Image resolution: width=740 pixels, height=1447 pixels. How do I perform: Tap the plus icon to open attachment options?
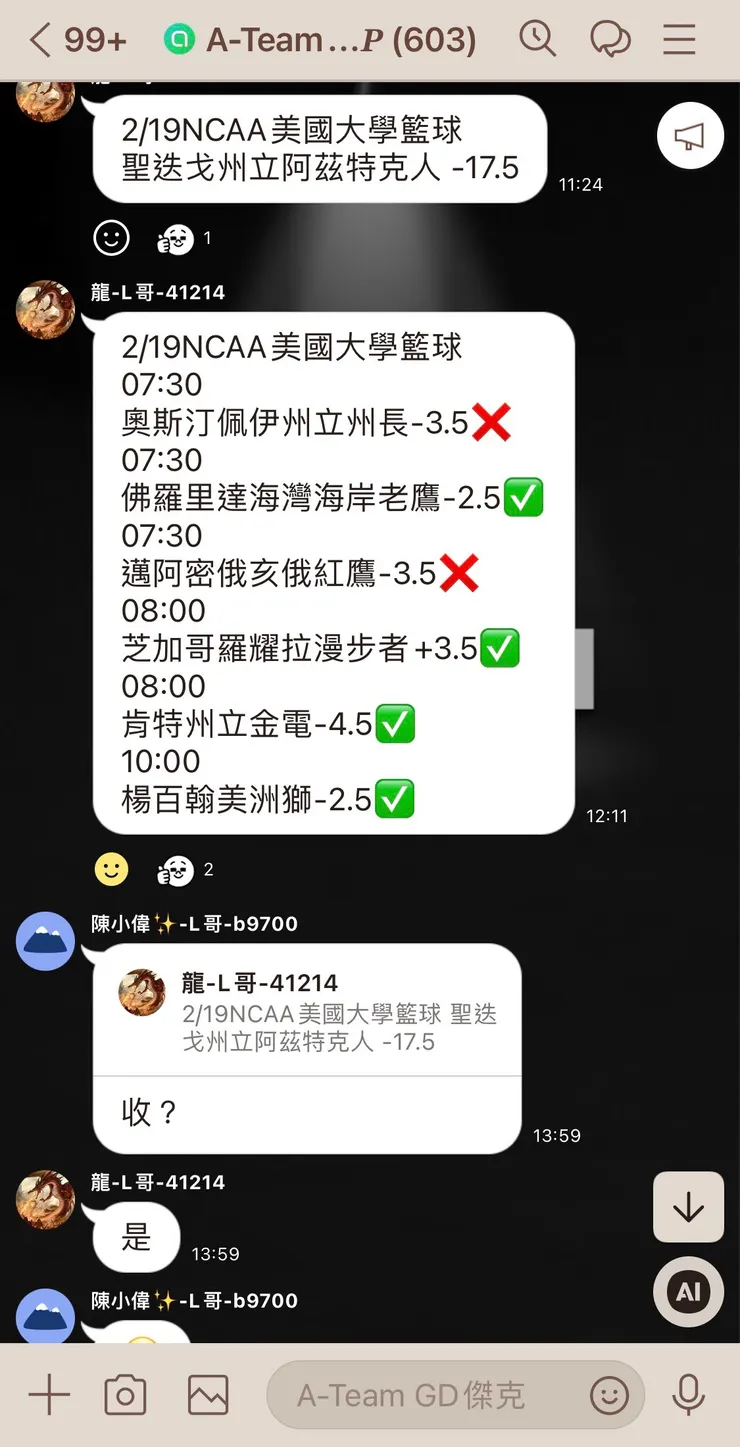48,1392
